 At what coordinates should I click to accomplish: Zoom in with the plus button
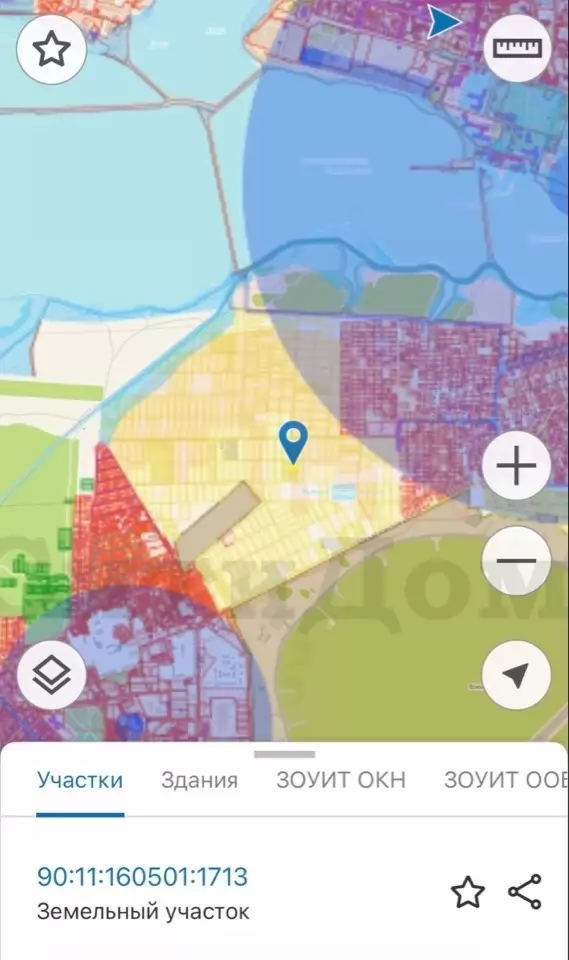pyautogui.click(x=516, y=466)
